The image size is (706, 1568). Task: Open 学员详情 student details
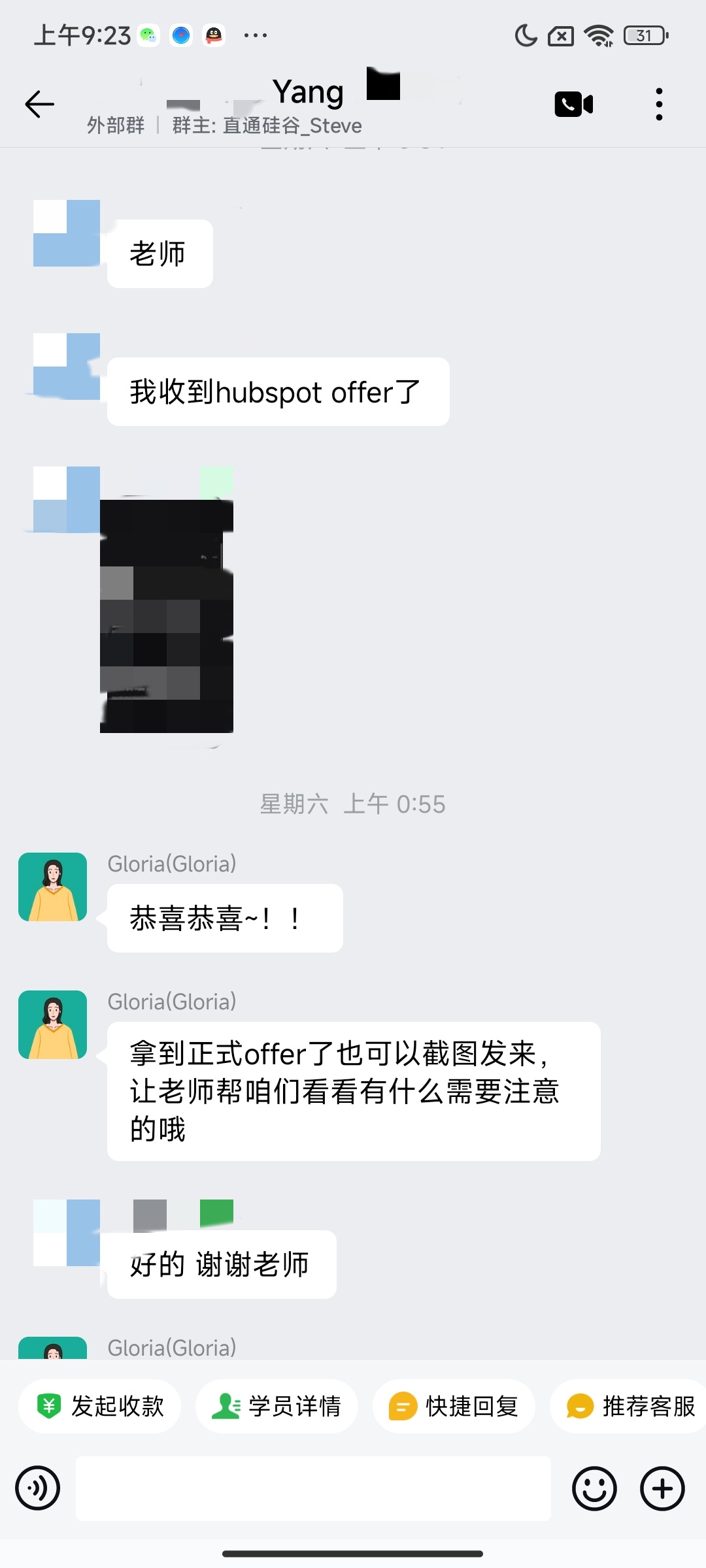[x=277, y=1407]
